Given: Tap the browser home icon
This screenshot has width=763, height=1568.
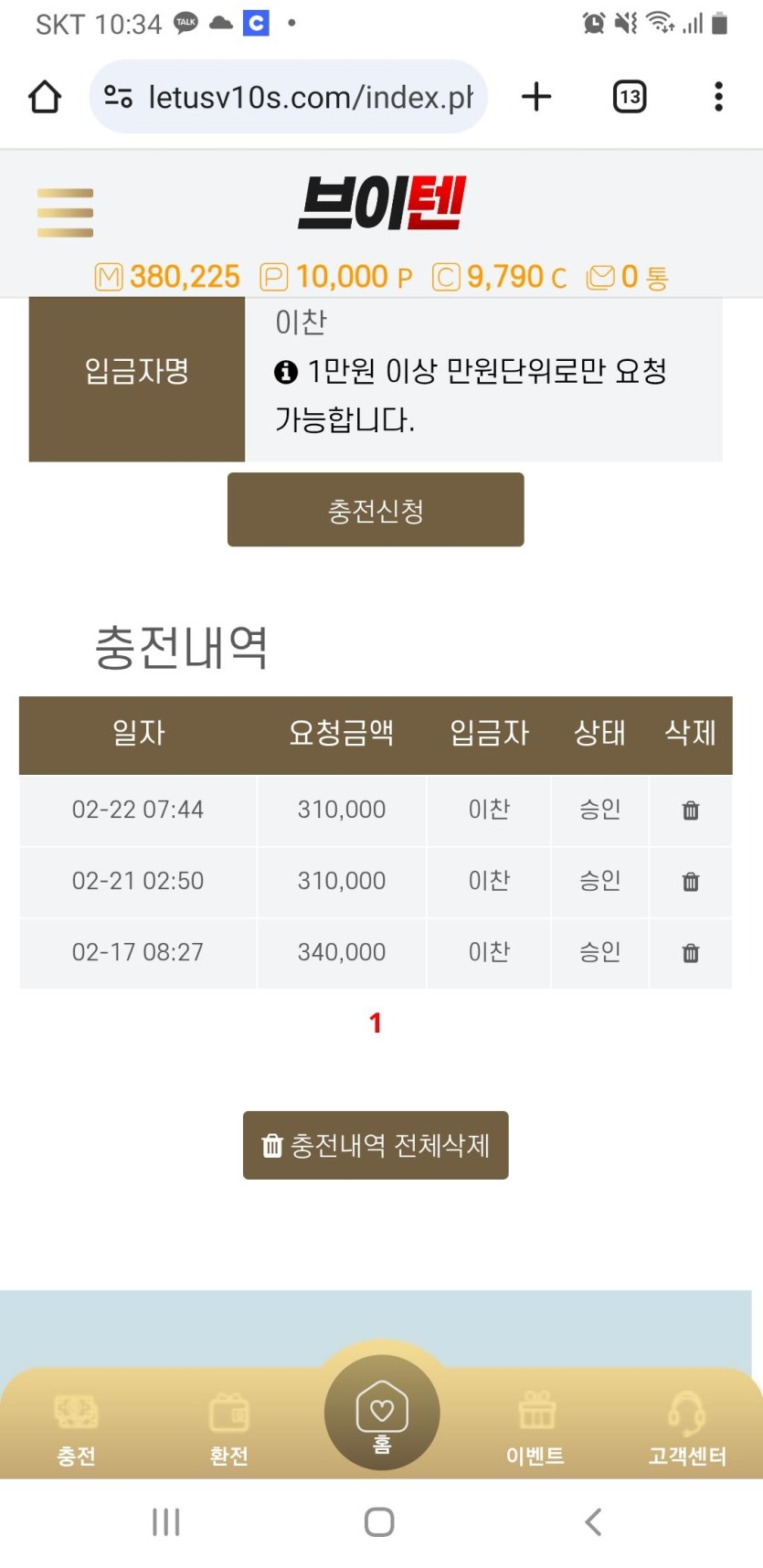Looking at the screenshot, I should tap(45, 97).
